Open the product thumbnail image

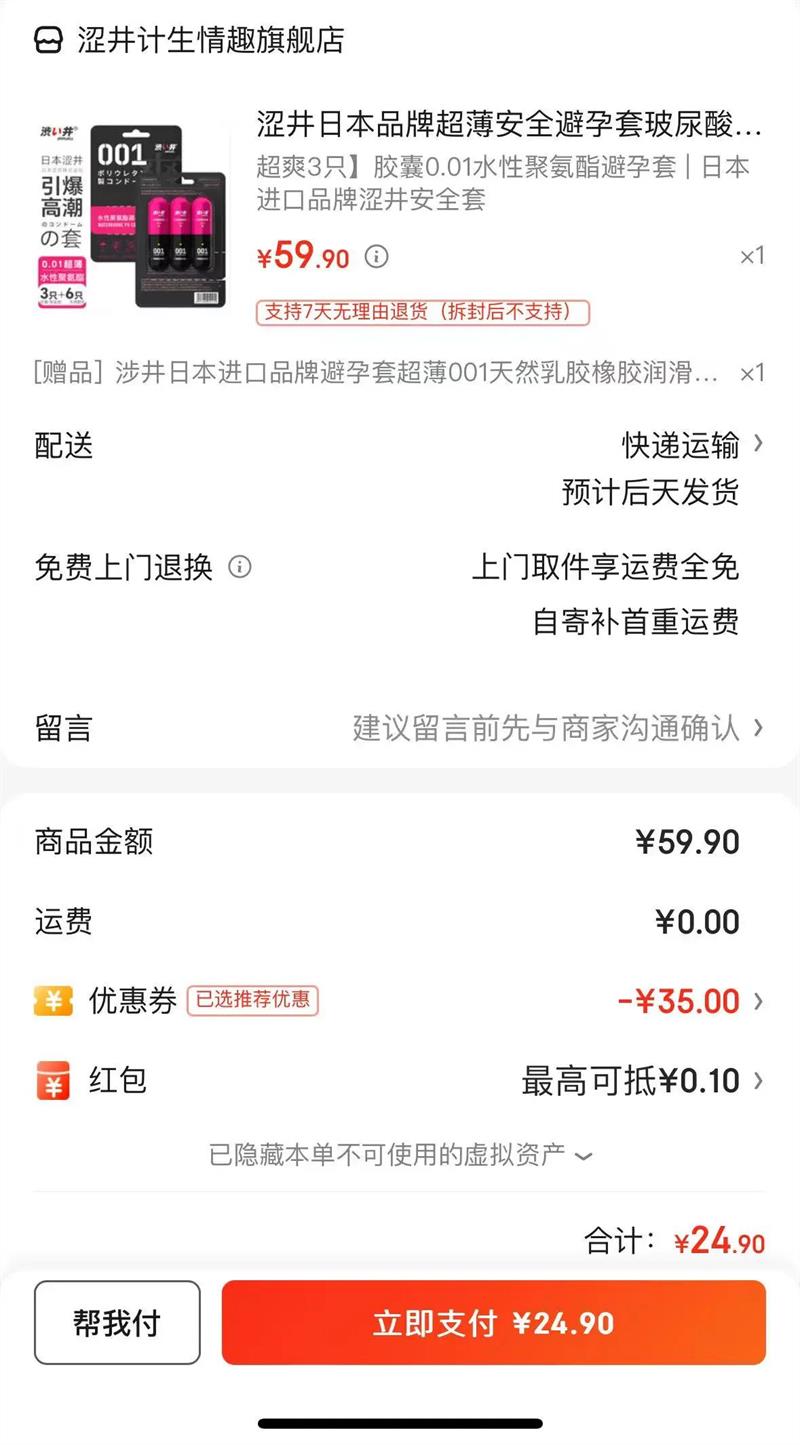pos(133,214)
